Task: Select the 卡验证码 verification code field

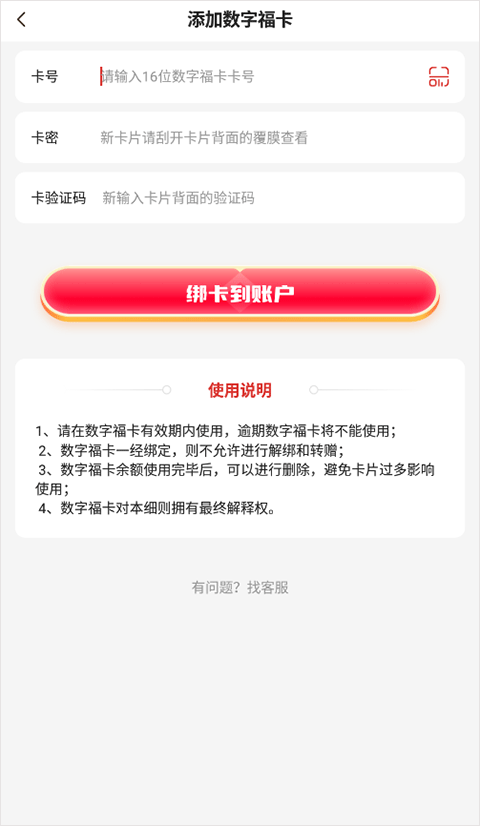Action: (277, 198)
